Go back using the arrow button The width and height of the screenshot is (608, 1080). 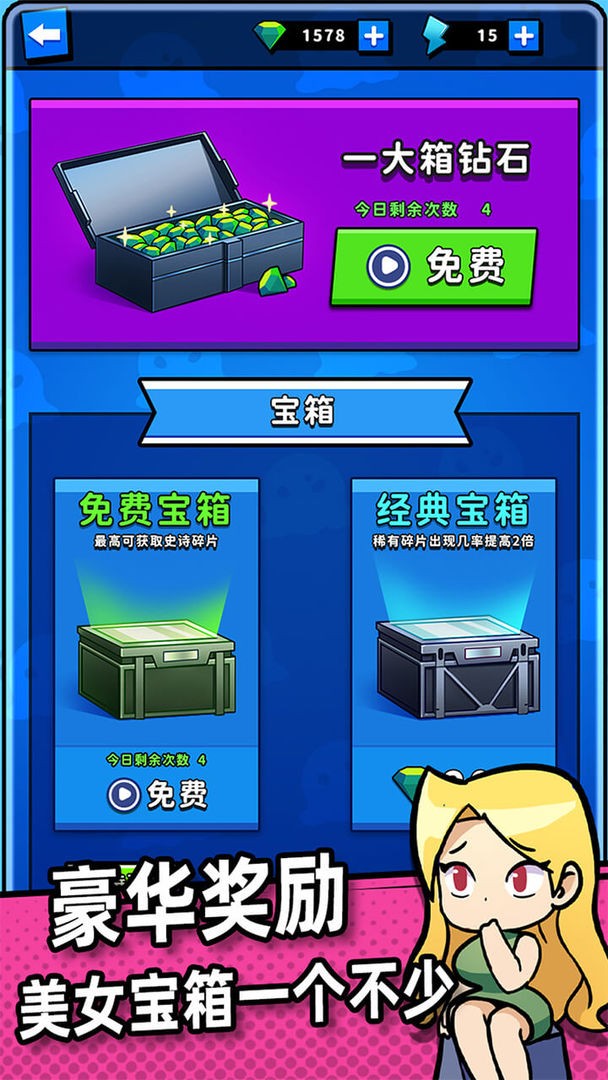coord(45,35)
